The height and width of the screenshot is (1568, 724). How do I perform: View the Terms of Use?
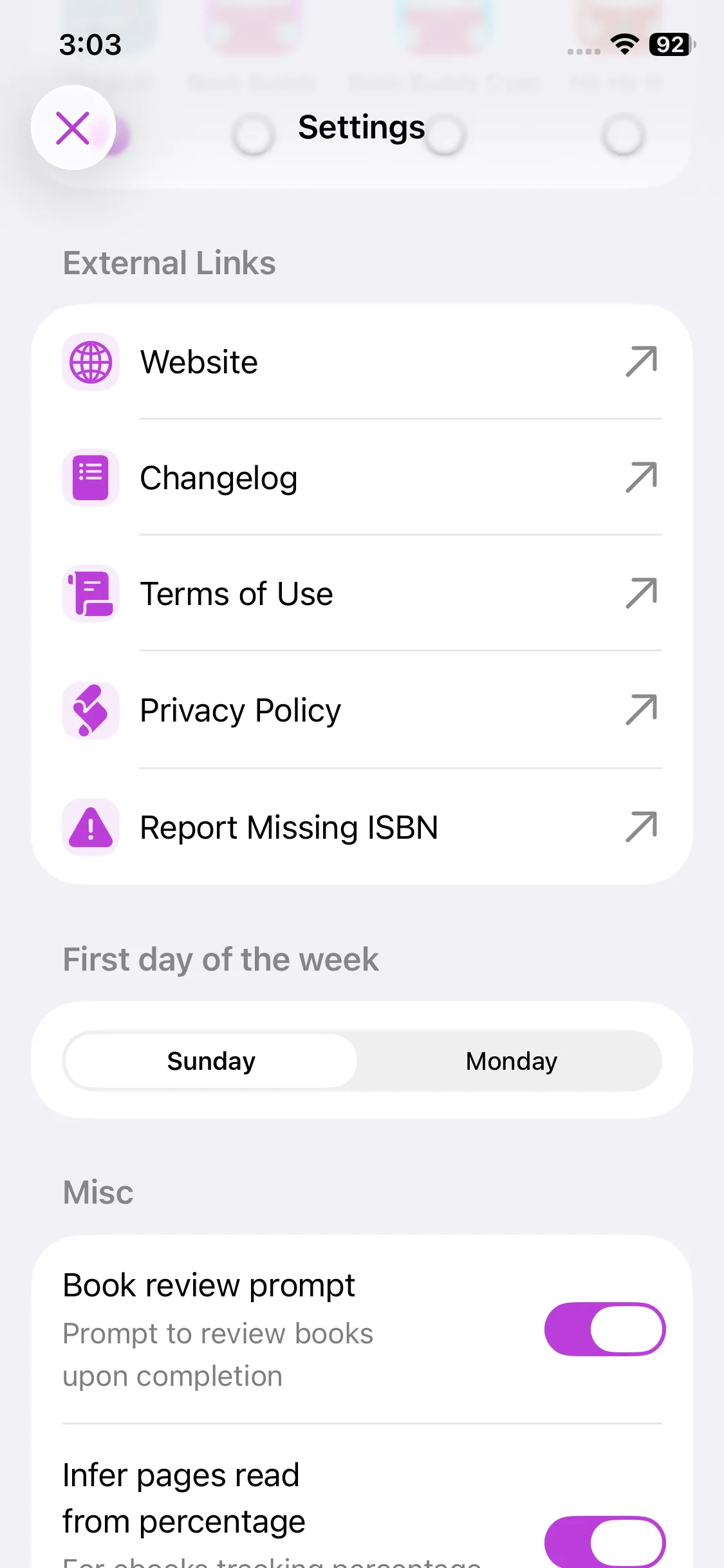coord(362,593)
